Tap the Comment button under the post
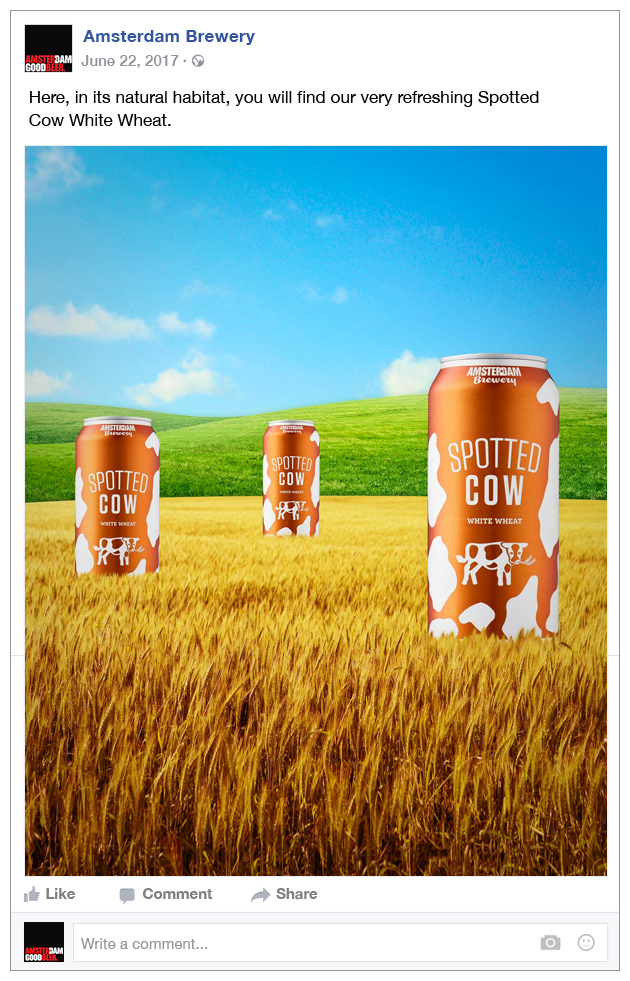 [x=166, y=894]
